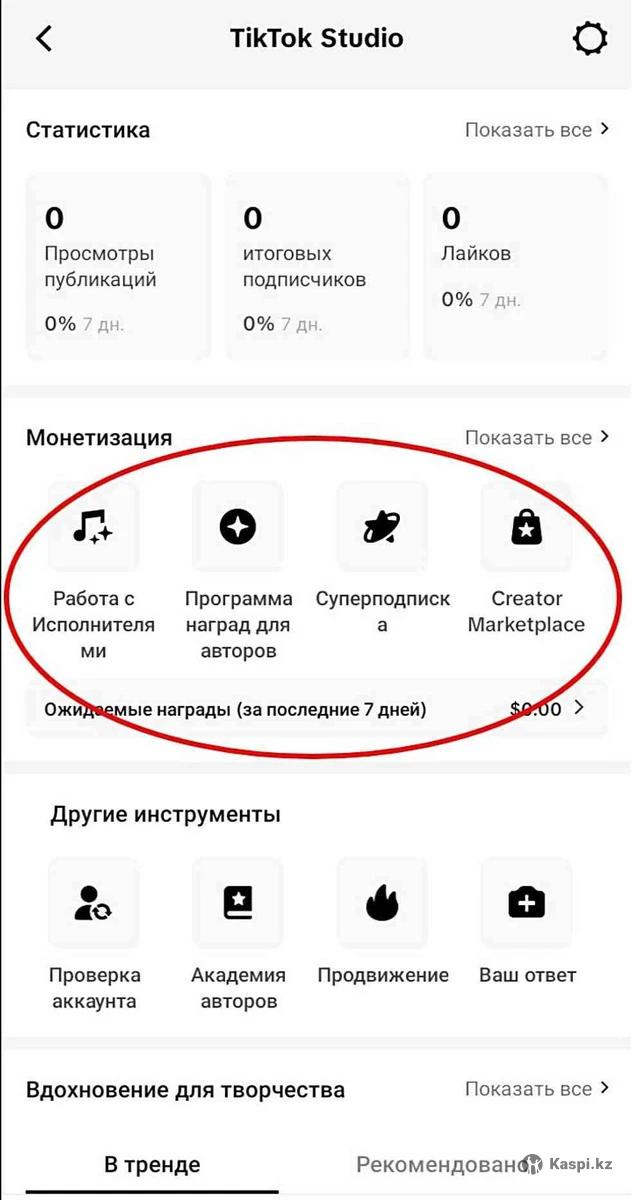Open the Просмотры публикаций stat card
The image size is (632, 1200).
(117, 266)
